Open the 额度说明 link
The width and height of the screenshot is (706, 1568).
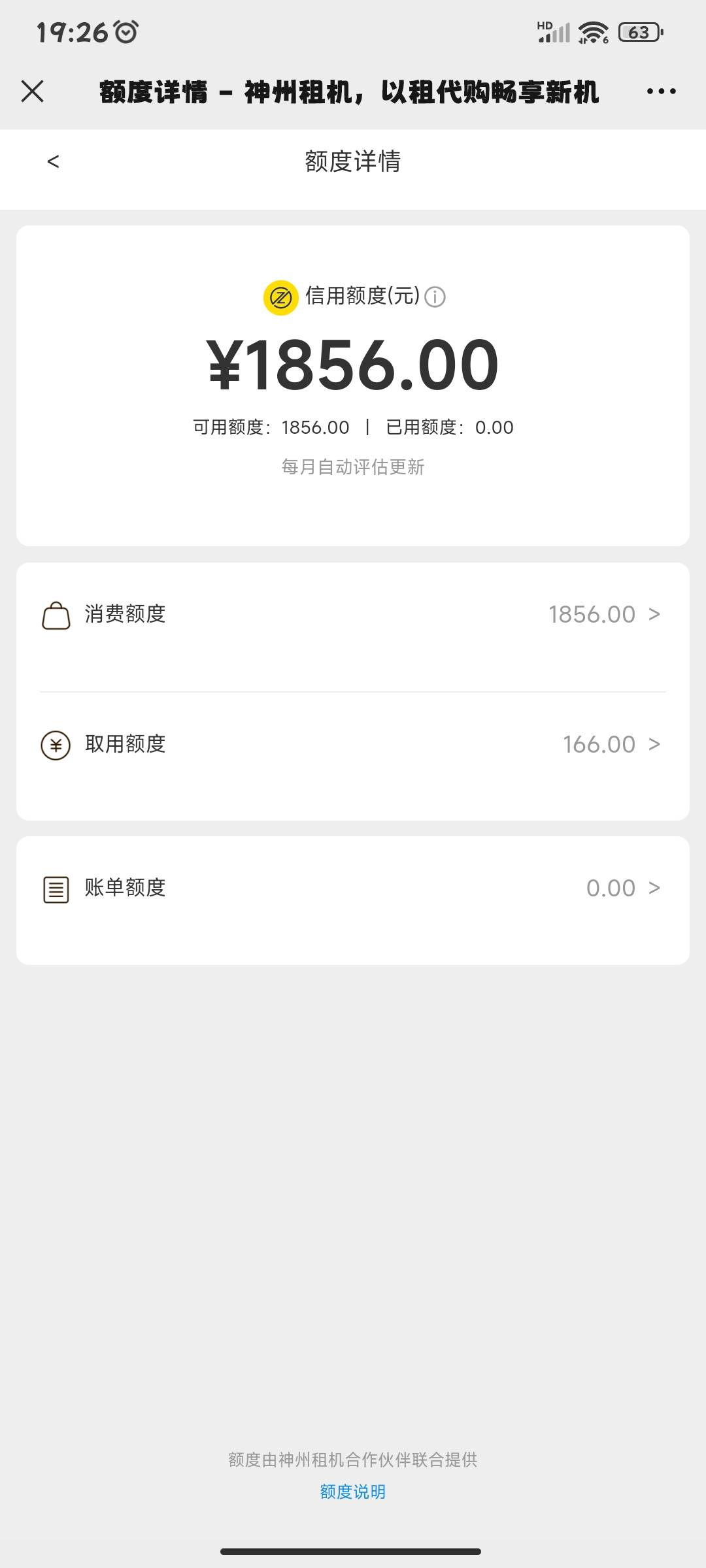coord(353,1492)
